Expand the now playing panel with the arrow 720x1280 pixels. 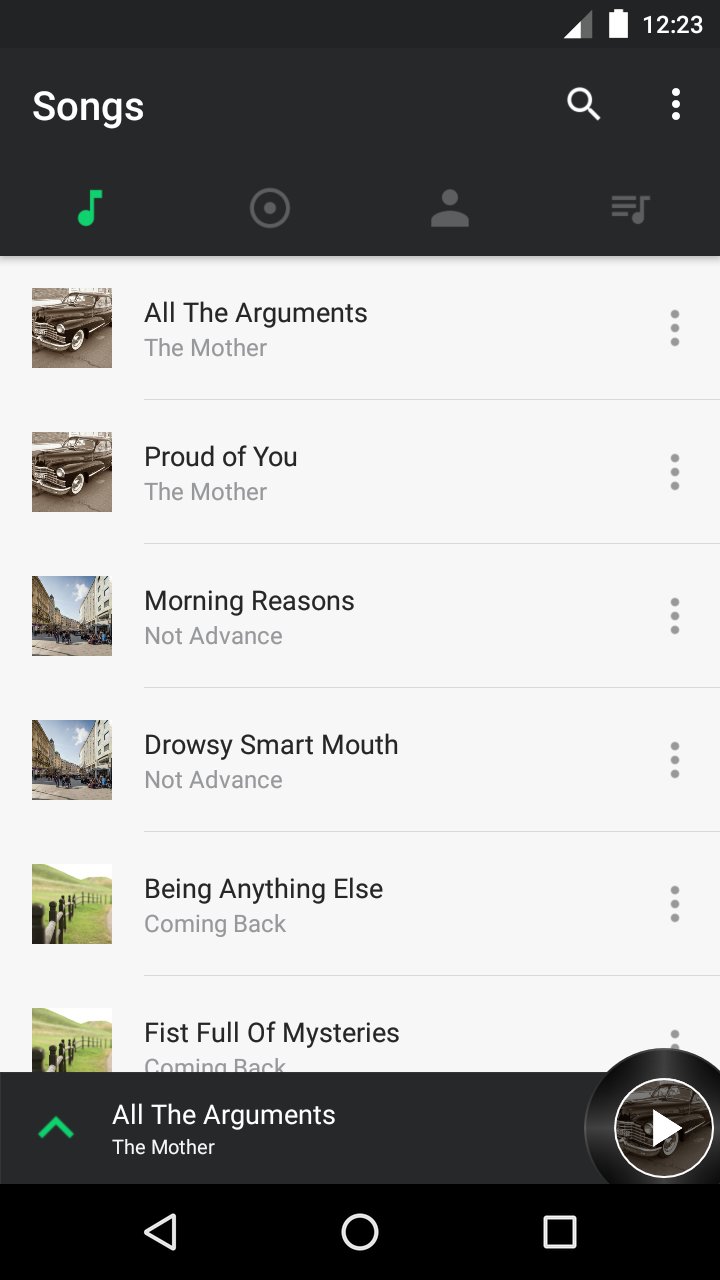click(56, 1129)
